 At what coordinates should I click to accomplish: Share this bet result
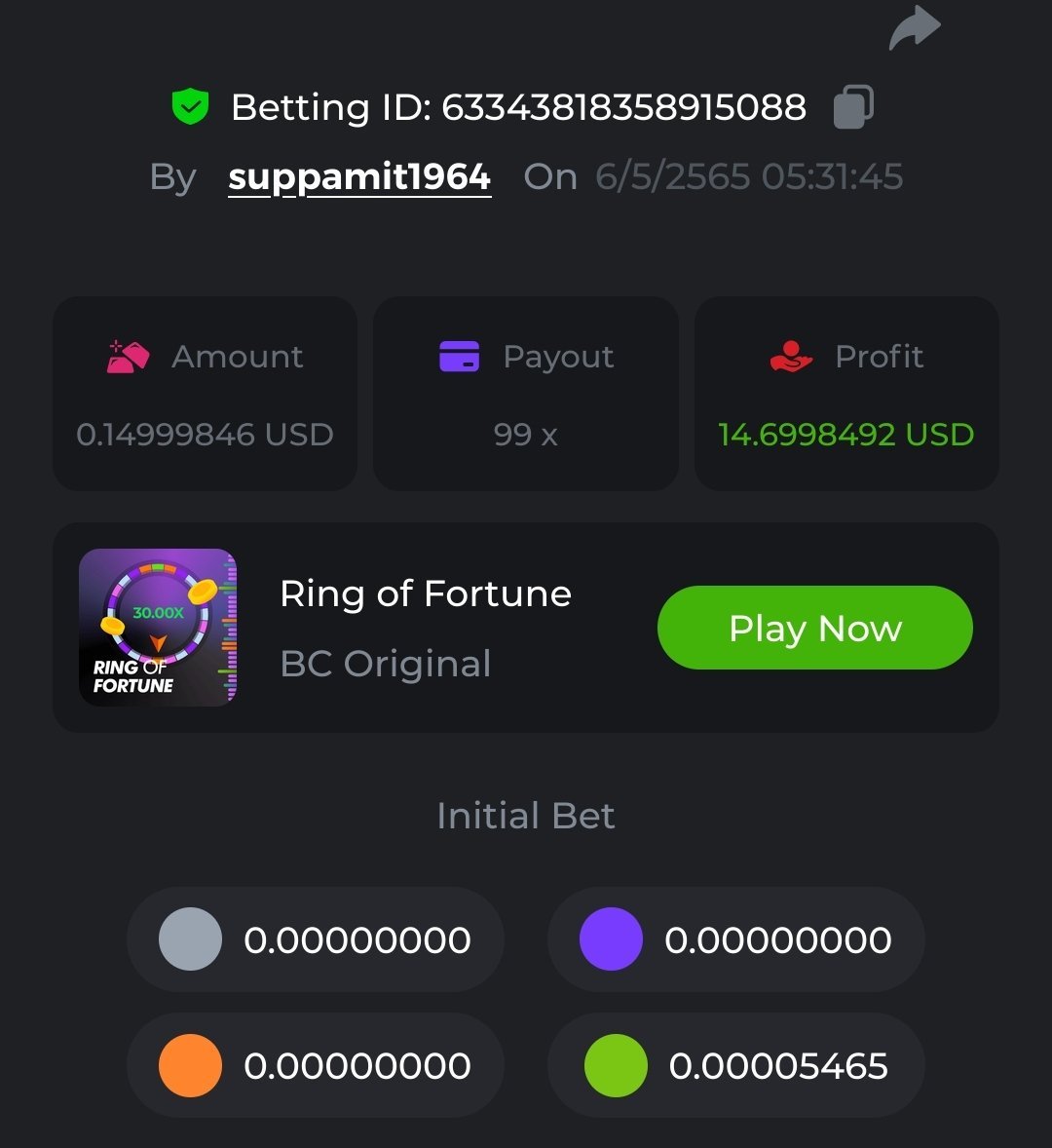[915, 28]
